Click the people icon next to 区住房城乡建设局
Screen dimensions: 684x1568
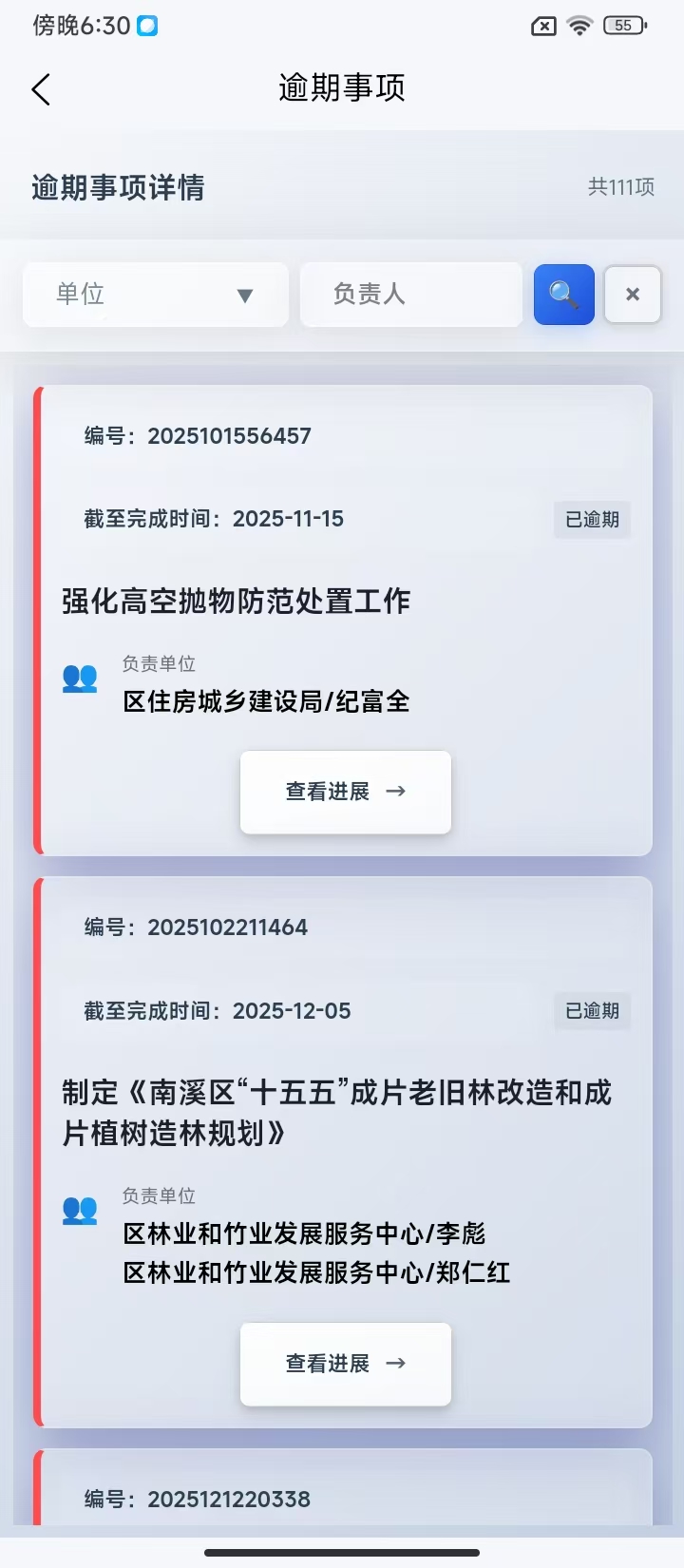[x=80, y=677]
